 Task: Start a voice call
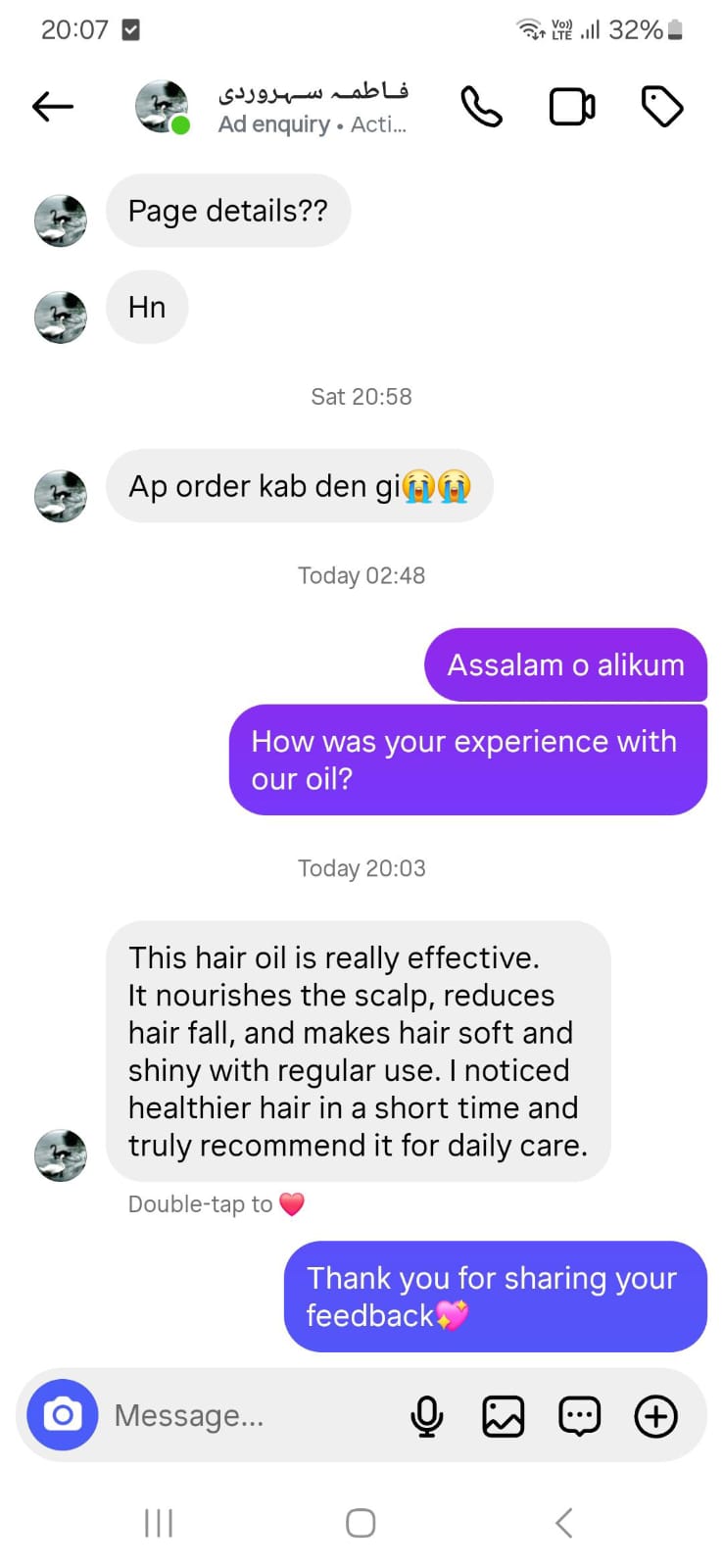click(x=481, y=107)
